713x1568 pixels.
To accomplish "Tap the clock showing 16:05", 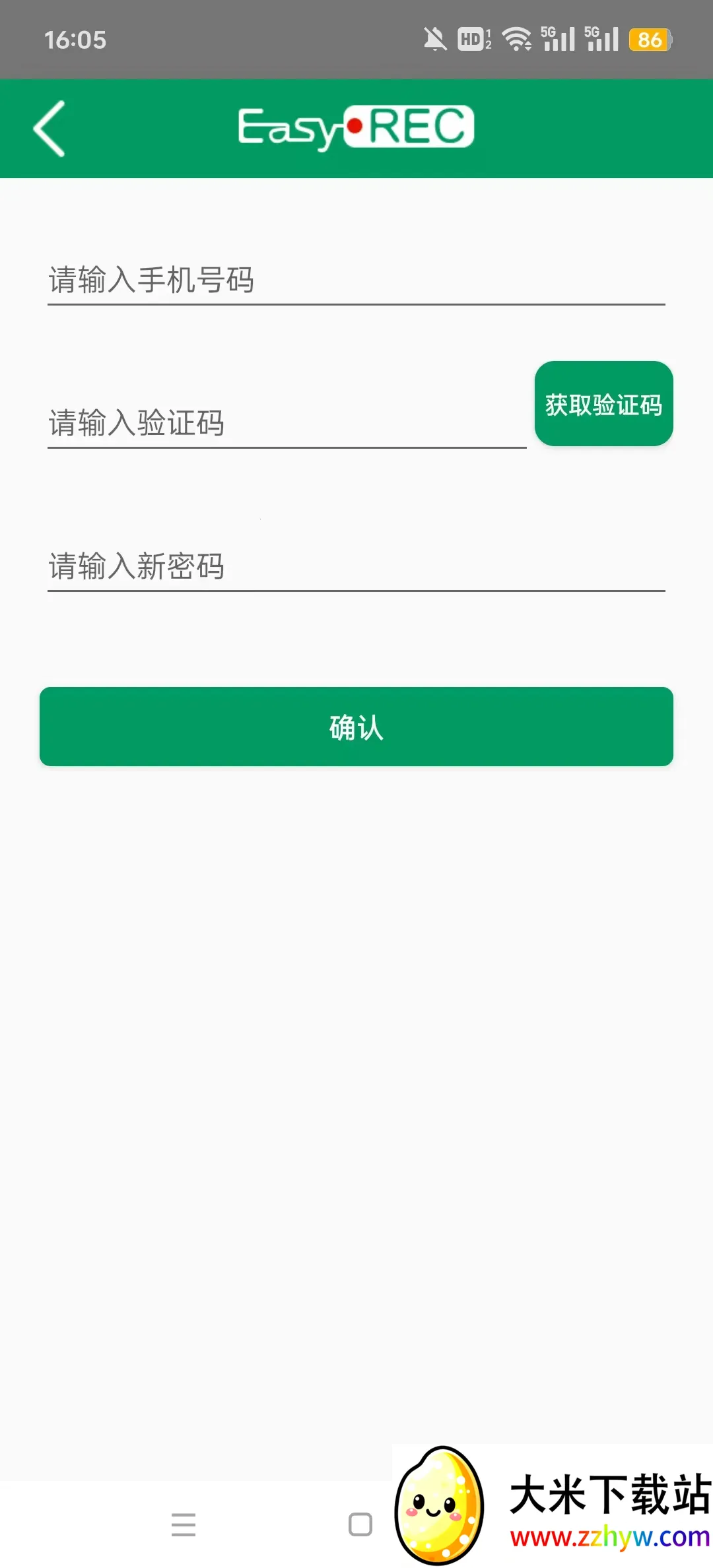I will pyautogui.click(x=75, y=40).
